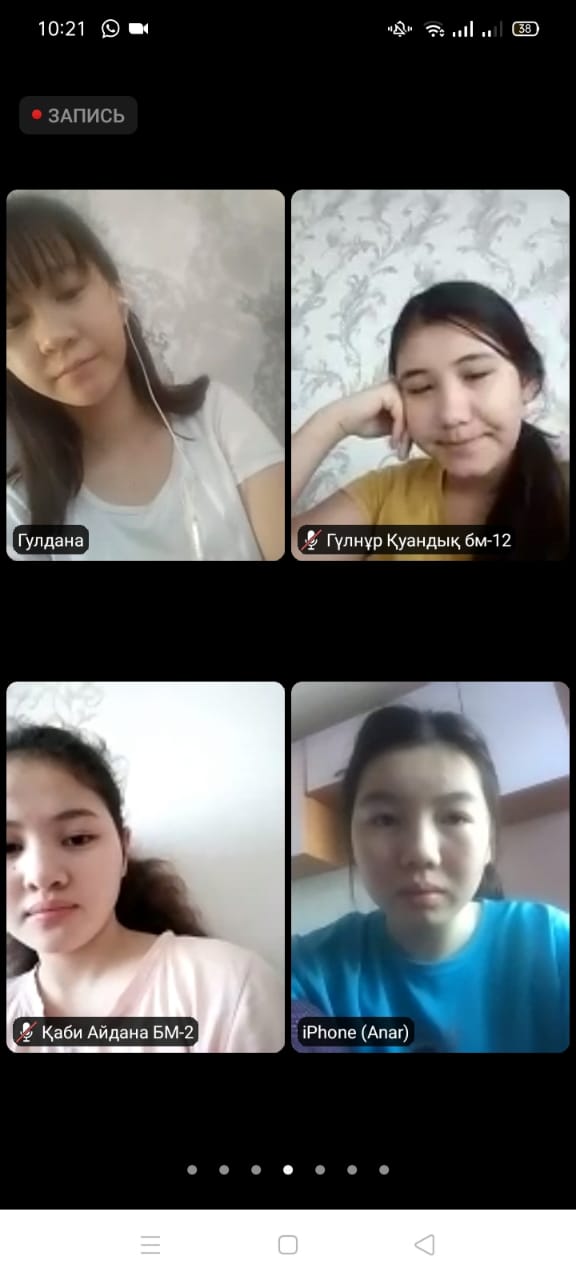This screenshot has height=1280, width=576.
Task: Select iPhone (Anar) video tile
Action: coord(430,867)
